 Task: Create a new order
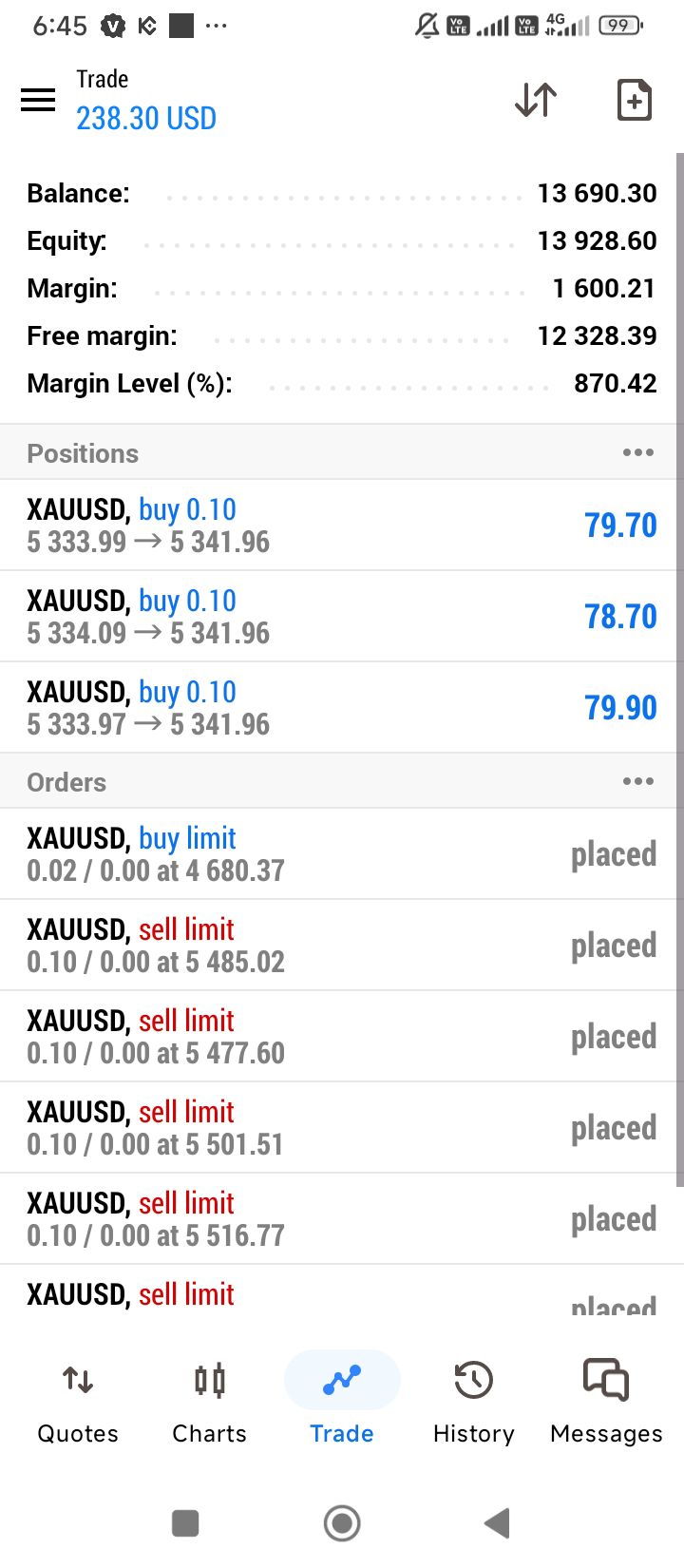click(634, 100)
